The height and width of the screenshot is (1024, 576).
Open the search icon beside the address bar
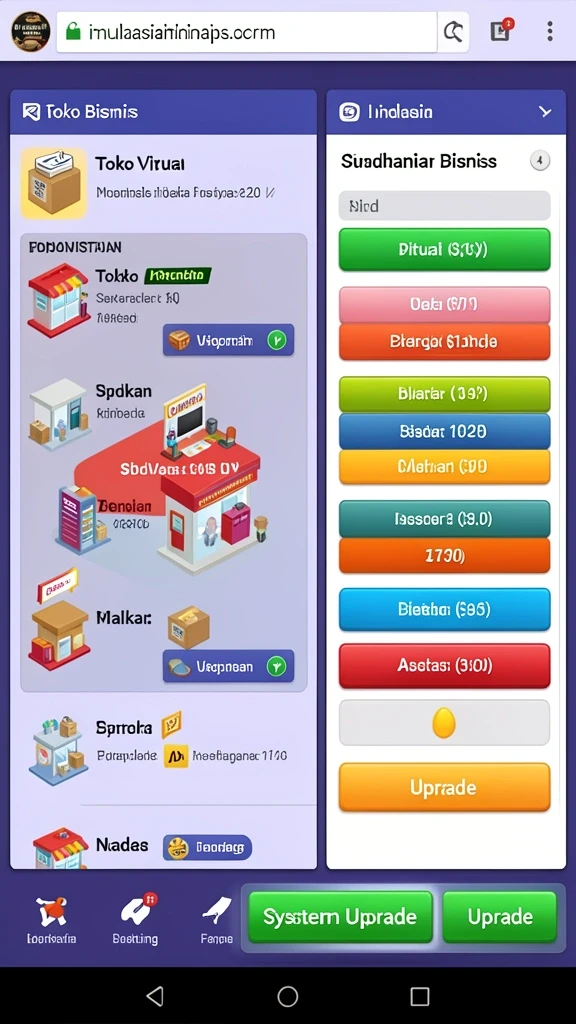tap(453, 31)
